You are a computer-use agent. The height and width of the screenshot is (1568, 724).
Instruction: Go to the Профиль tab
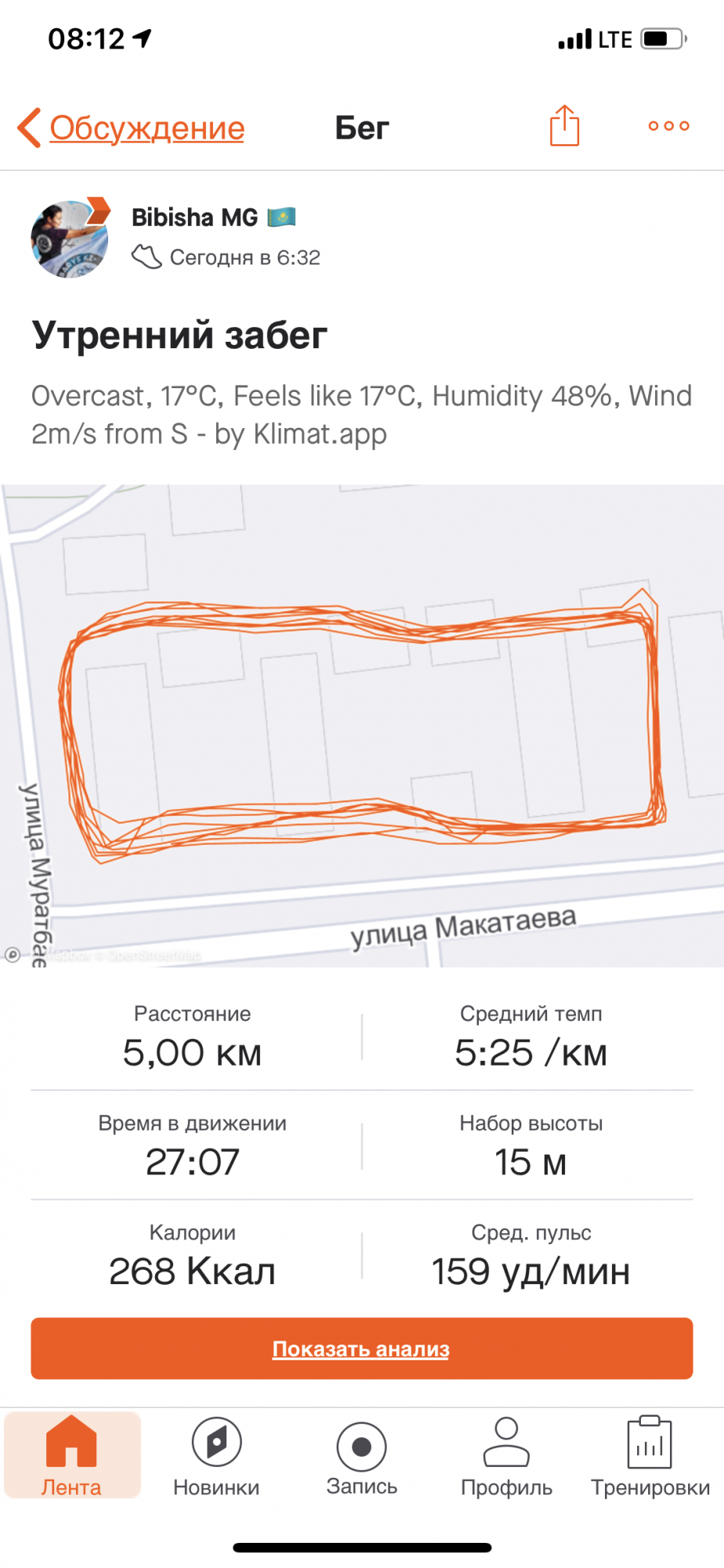click(506, 1456)
